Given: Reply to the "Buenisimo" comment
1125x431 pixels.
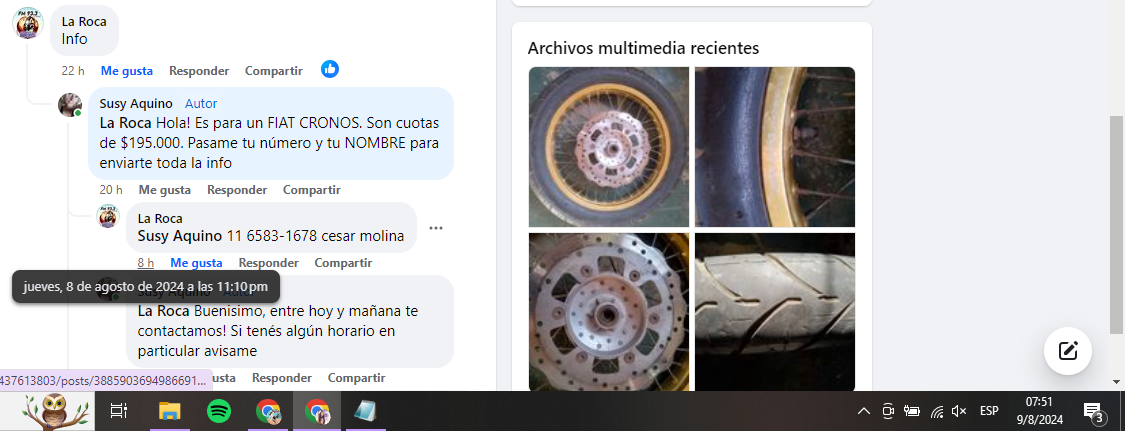Looking at the screenshot, I should (x=281, y=378).
